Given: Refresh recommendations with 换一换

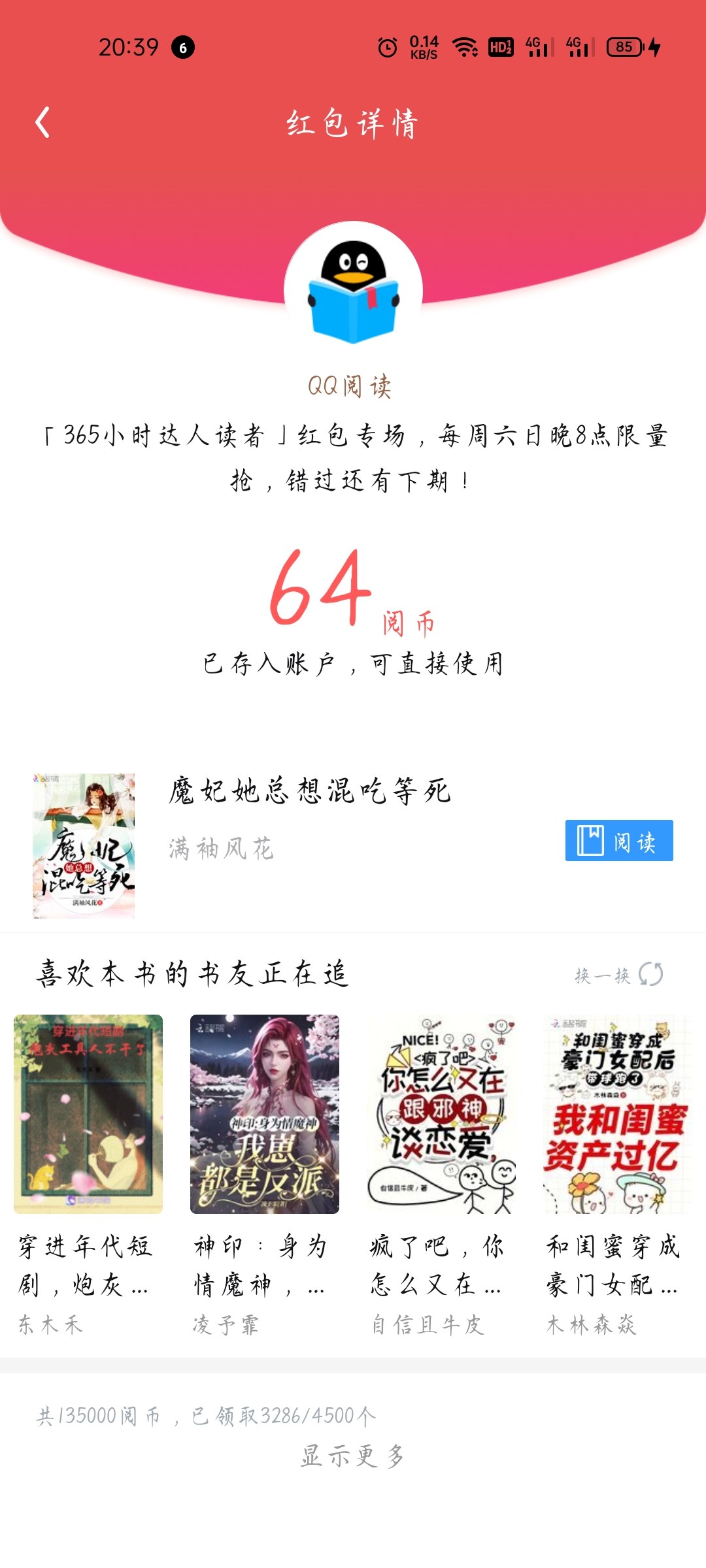Looking at the screenshot, I should 618,974.
